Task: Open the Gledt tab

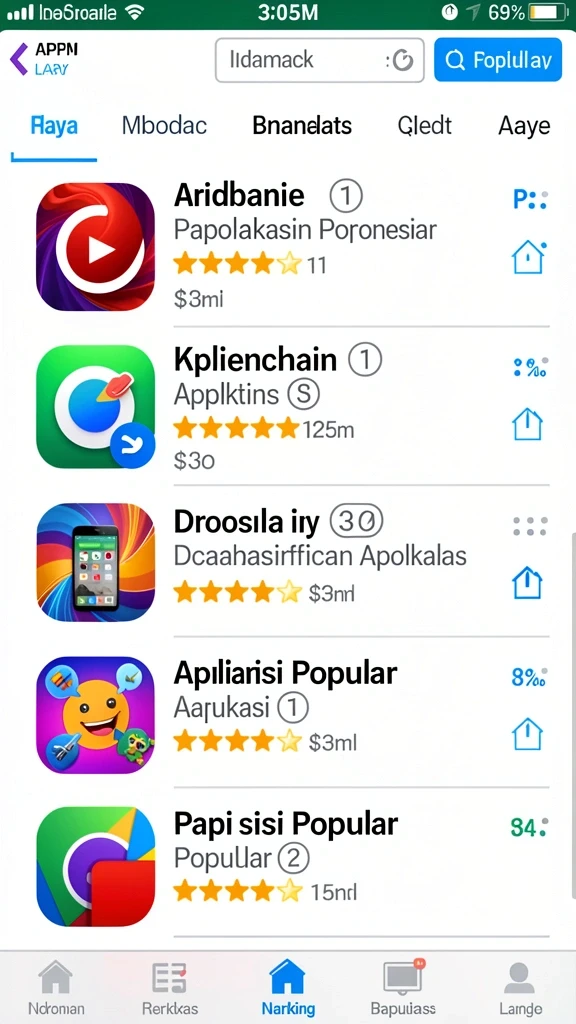Action: point(424,125)
